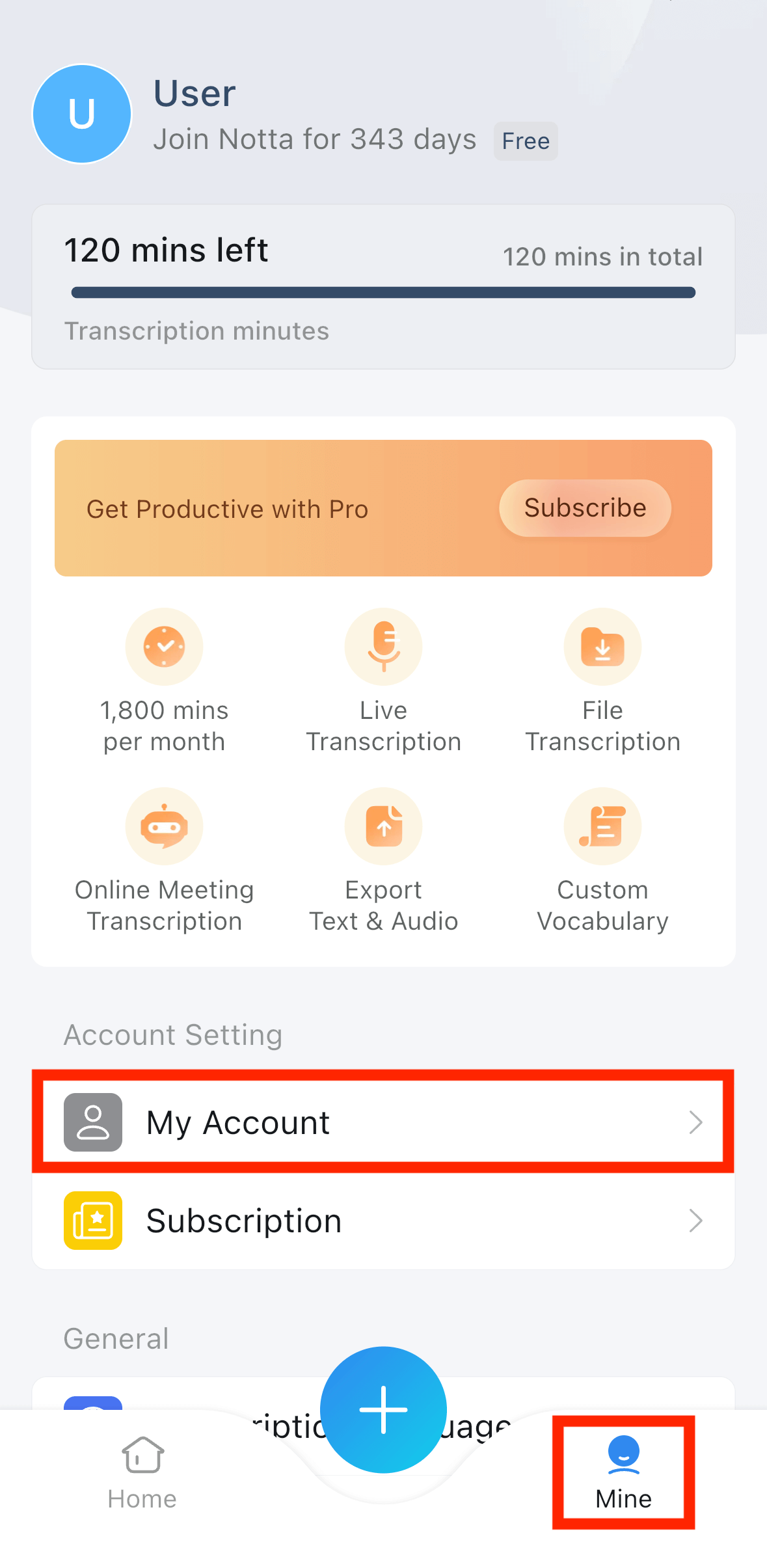Tap the My Account person icon
Viewport: 767px width, 1568px height.
pos(92,1122)
